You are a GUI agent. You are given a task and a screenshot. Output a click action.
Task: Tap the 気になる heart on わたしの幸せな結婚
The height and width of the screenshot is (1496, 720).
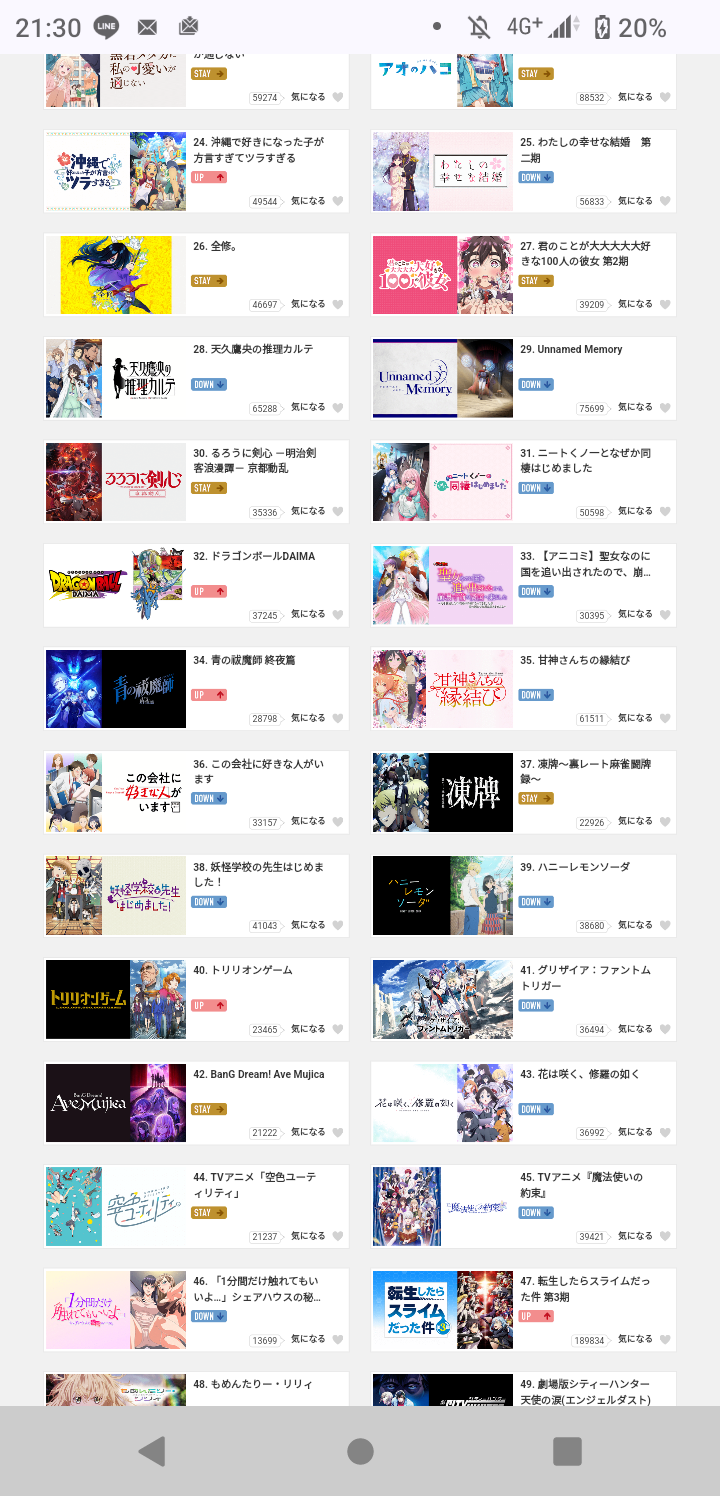click(664, 201)
